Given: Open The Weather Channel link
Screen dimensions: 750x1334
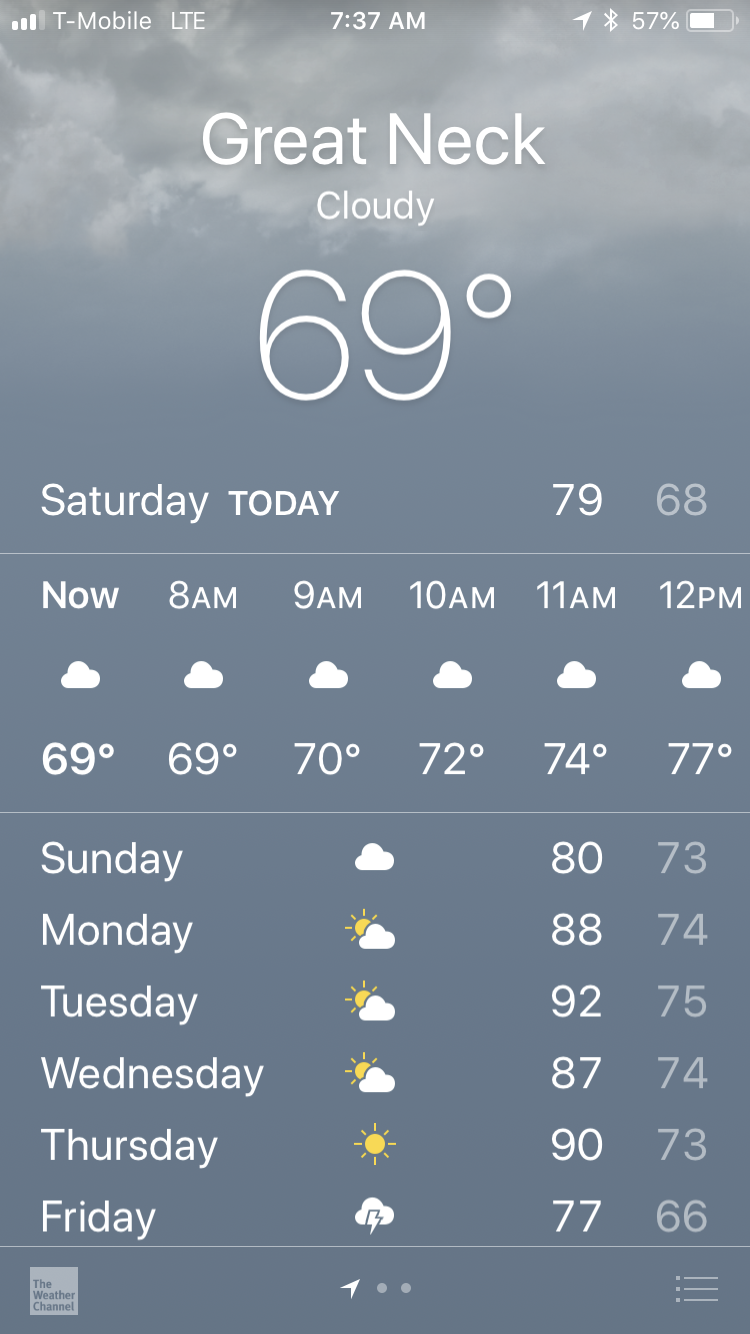Looking at the screenshot, I should [x=54, y=1290].
